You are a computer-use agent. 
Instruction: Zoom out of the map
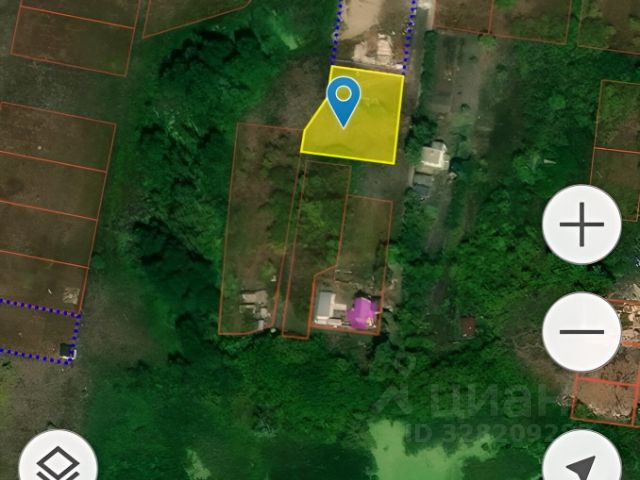[581, 332]
